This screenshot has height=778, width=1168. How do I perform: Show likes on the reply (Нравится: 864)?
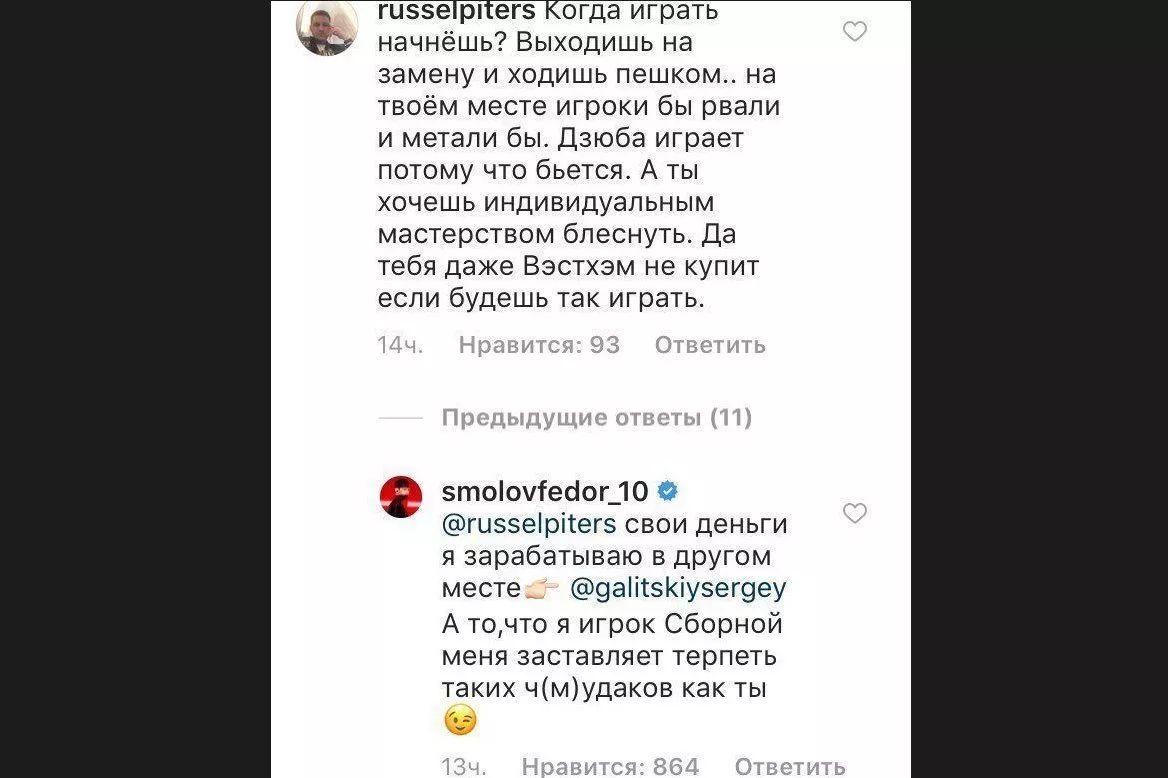610,766
